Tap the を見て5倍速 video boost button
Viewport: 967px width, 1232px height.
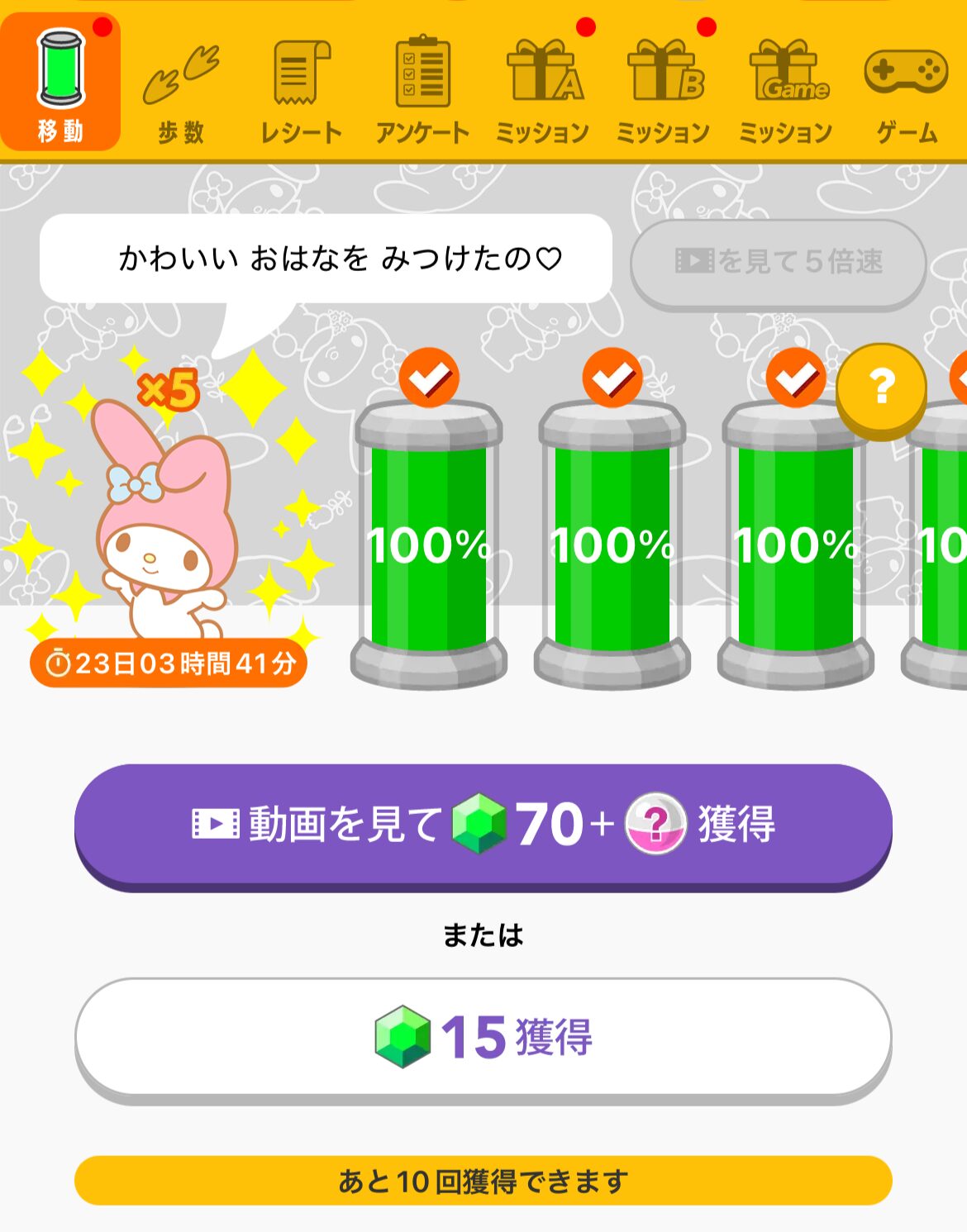(778, 262)
